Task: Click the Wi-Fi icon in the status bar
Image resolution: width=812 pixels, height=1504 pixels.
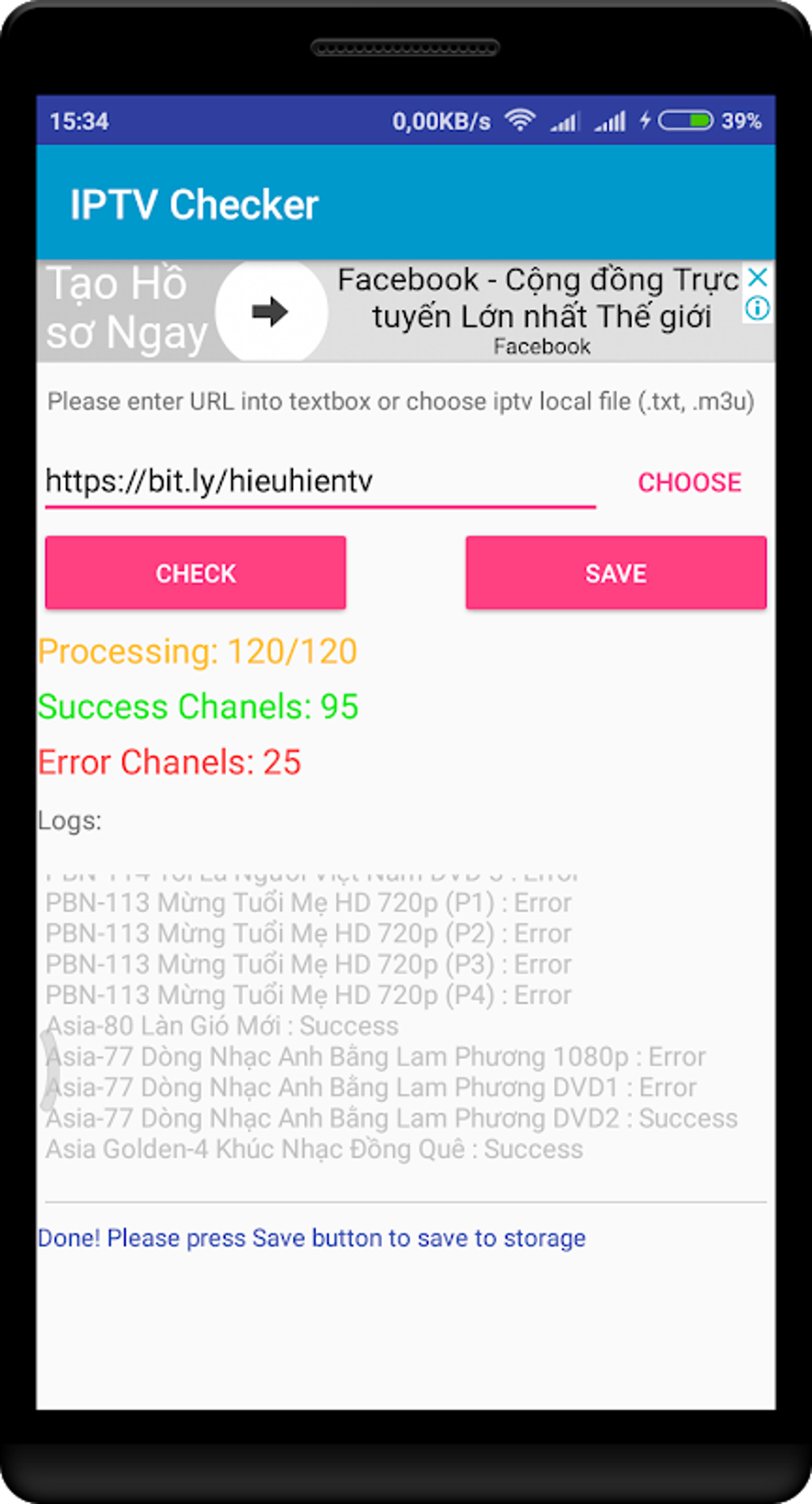Action: 521,119
